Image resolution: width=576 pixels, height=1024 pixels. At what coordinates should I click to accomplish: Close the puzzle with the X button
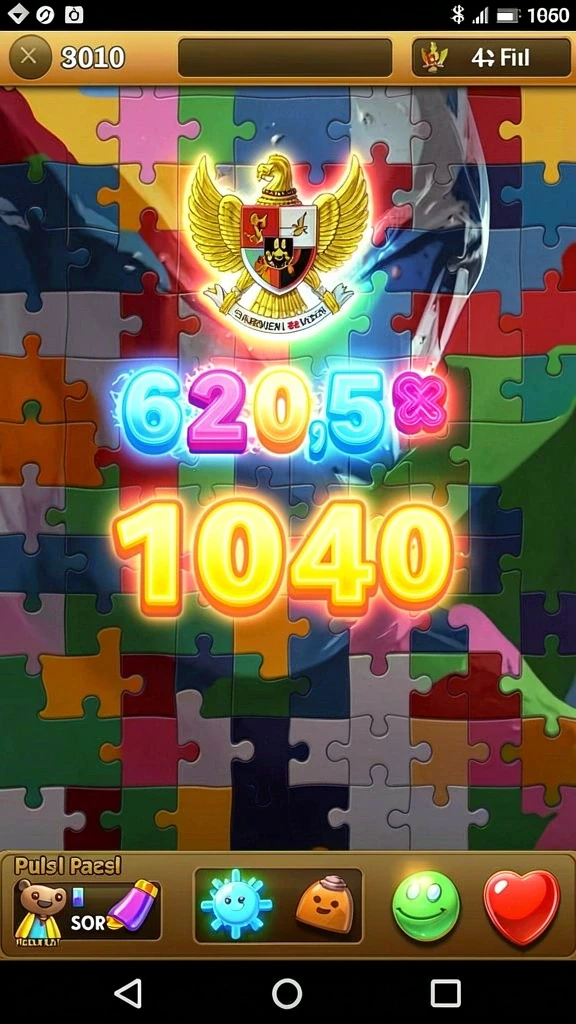point(29,57)
